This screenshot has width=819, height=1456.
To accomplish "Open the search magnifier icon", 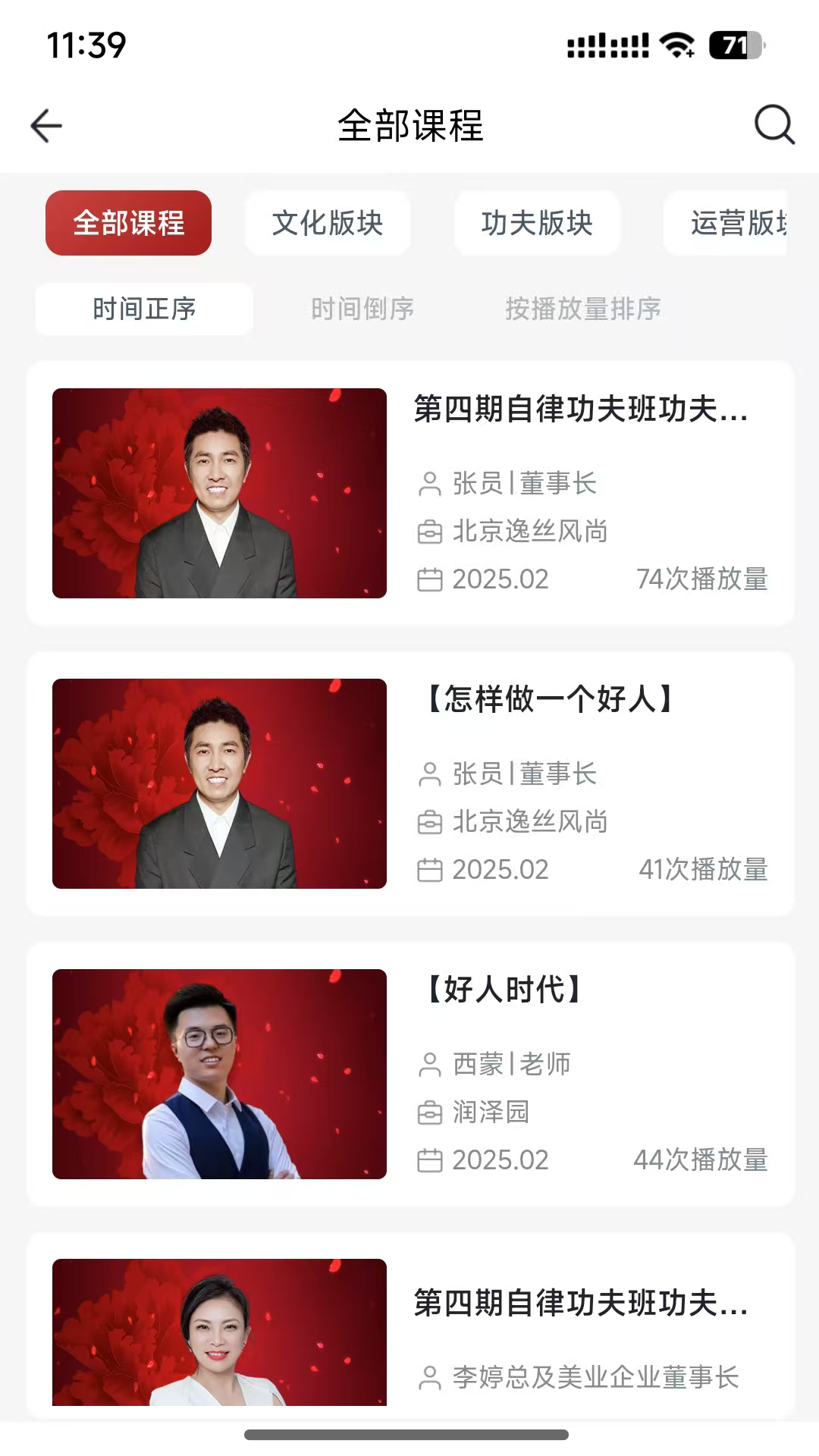I will click(773, 125).
